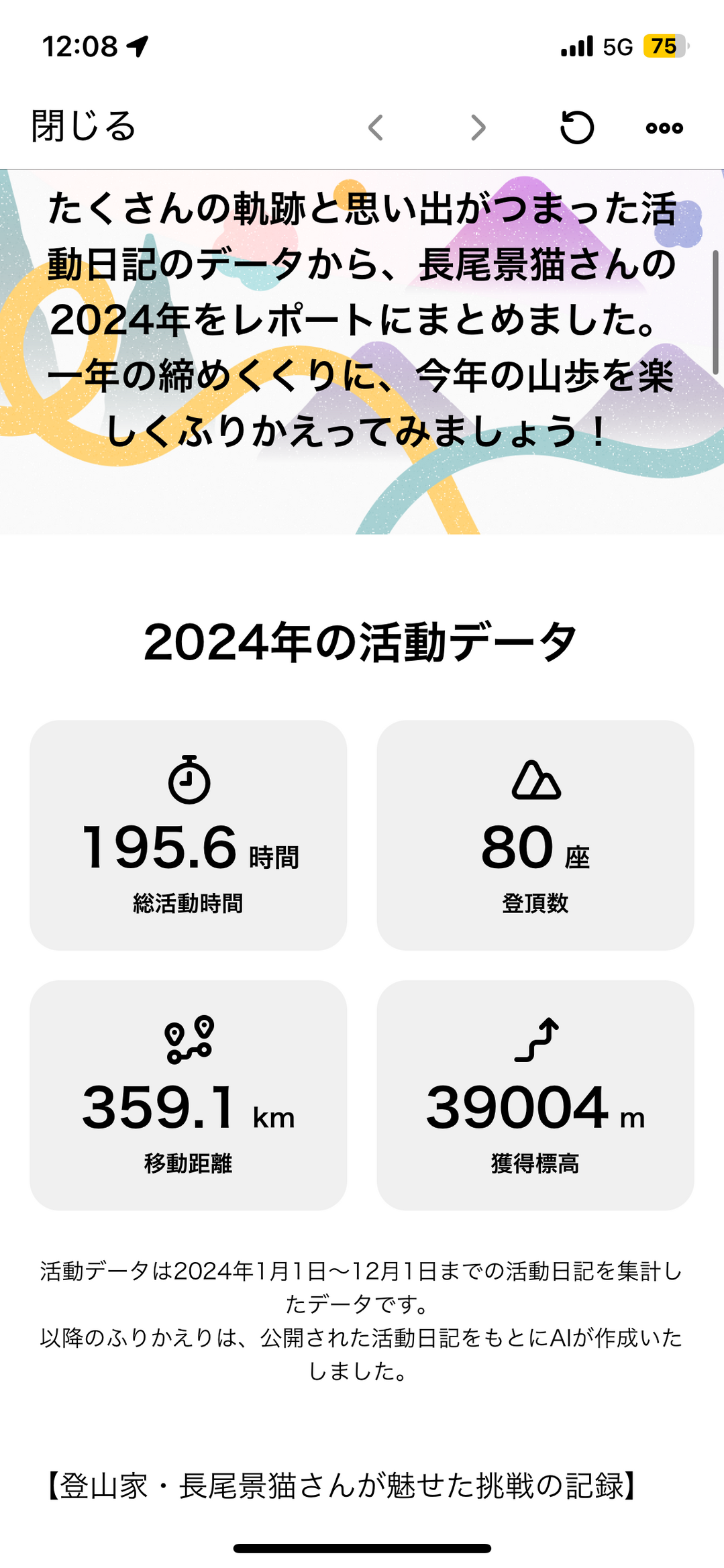The height and width of the screenshot is (1568, 724).
Task: Navigate back using the left chevron
Action: (x=378, y=127)
